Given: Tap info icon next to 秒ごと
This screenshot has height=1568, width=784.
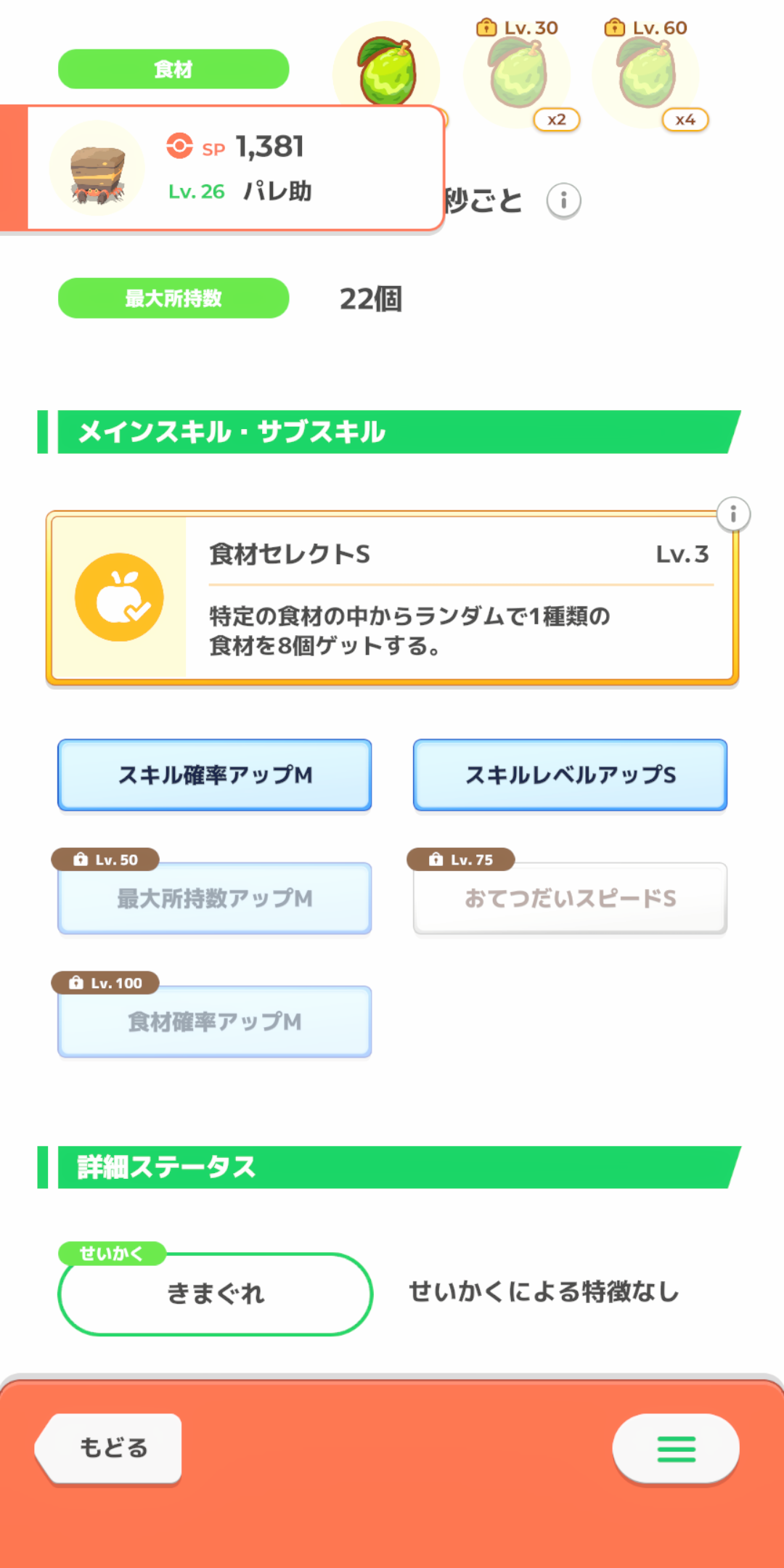Looking at the screenshot, I should pyautogui.click(x=564, y=200).
